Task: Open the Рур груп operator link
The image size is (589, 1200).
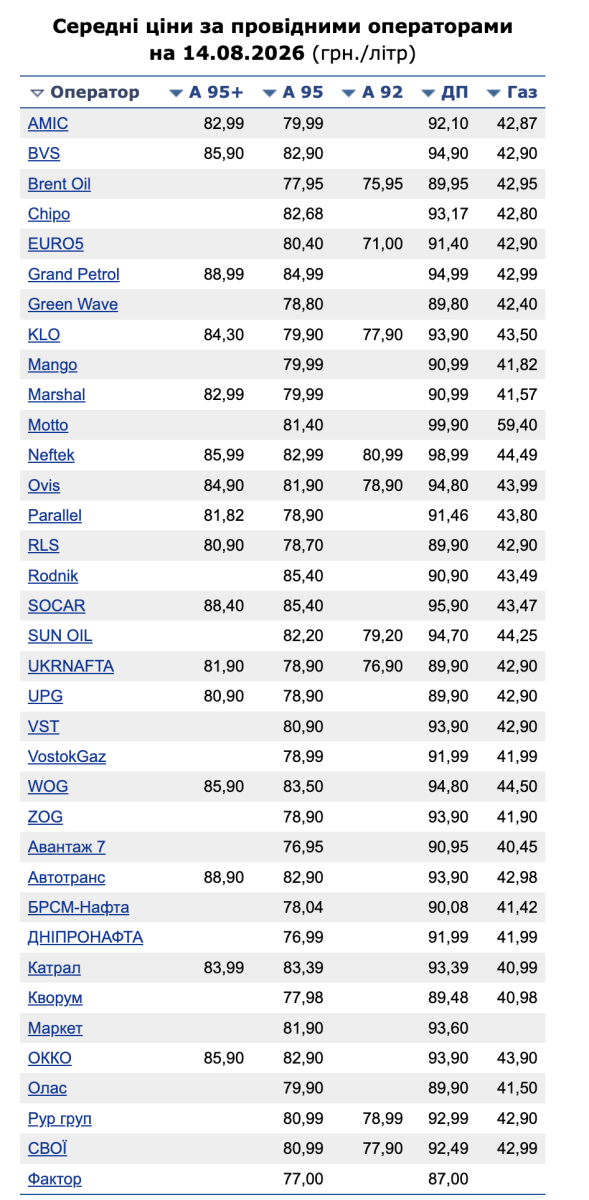Action: click(60, 1118)
